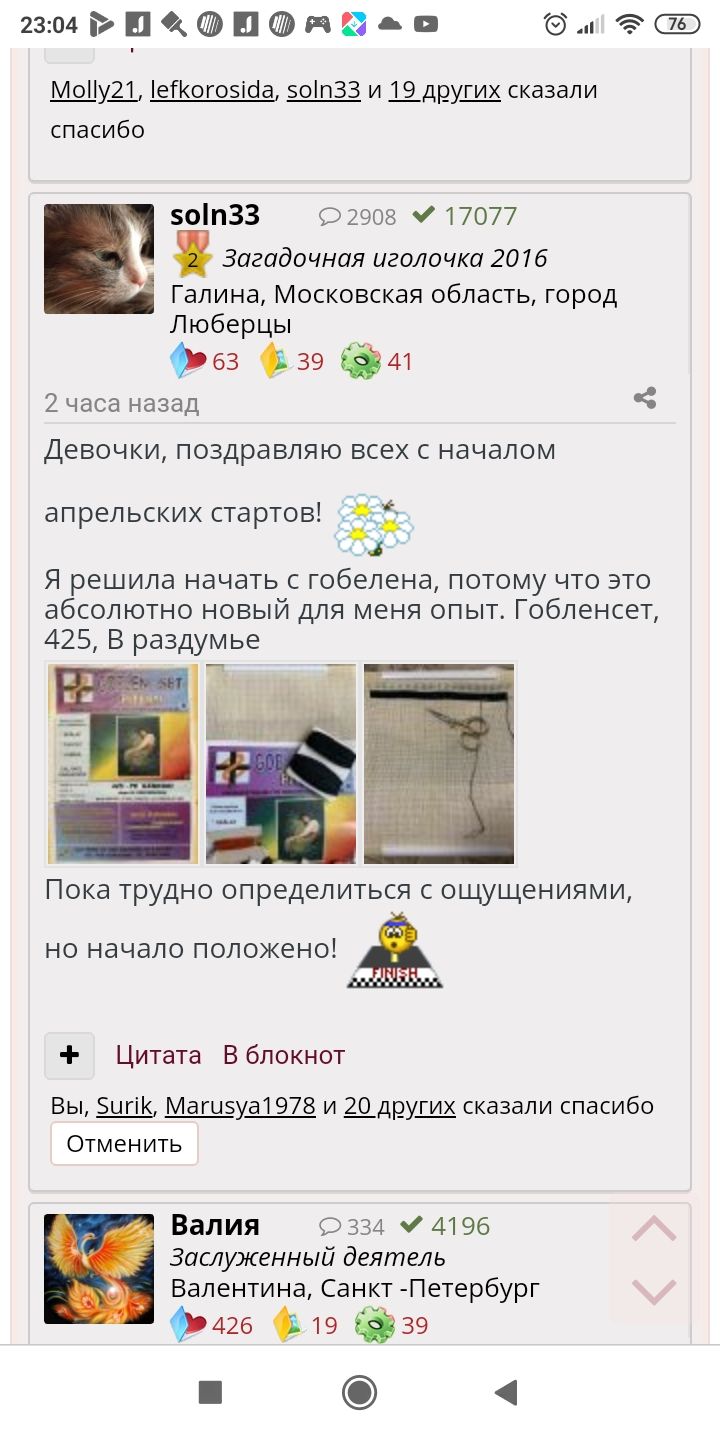This screenshot has height=1440, width=720.
Task: Show the 20 других who thanked
Action: [x=399, y=1106]
